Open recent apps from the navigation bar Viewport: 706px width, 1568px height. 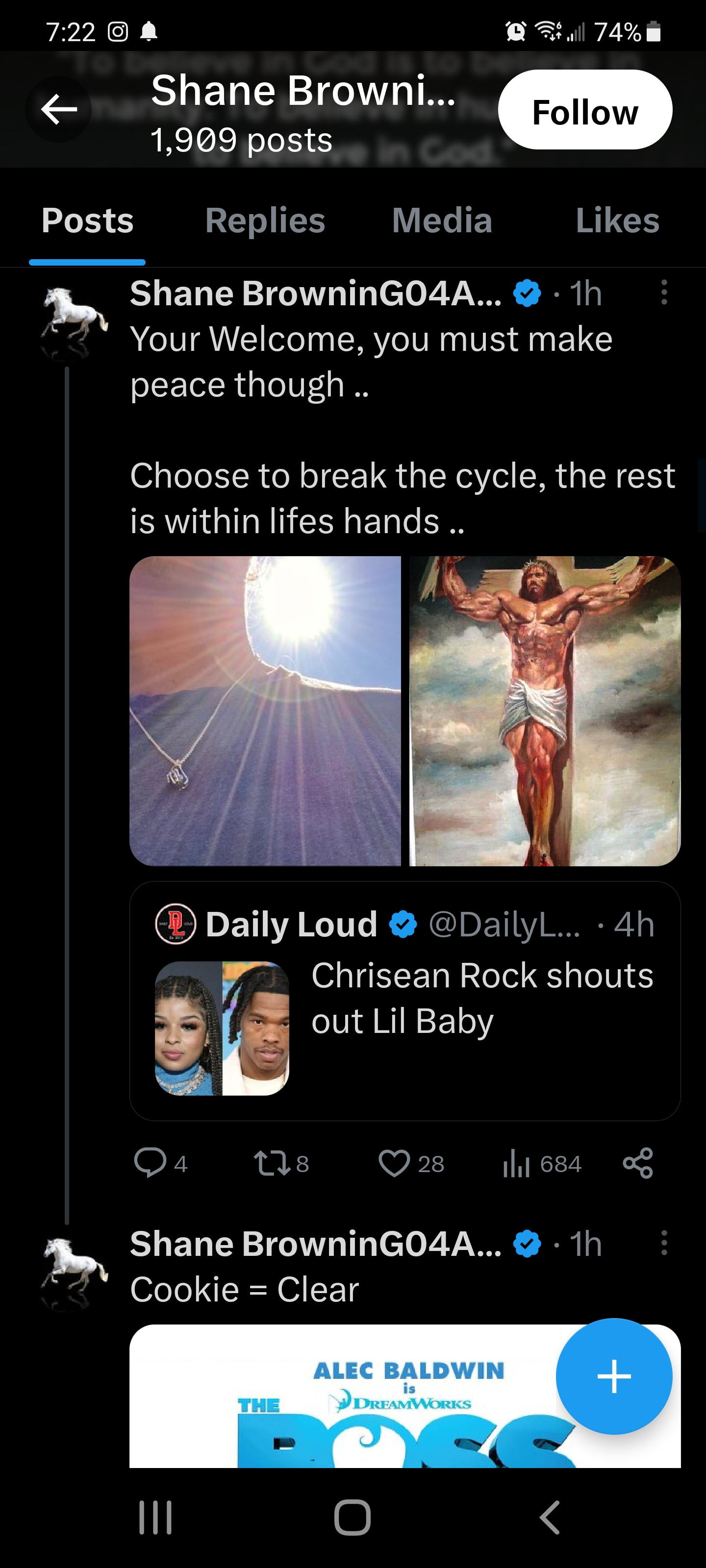pos(155,1518)
